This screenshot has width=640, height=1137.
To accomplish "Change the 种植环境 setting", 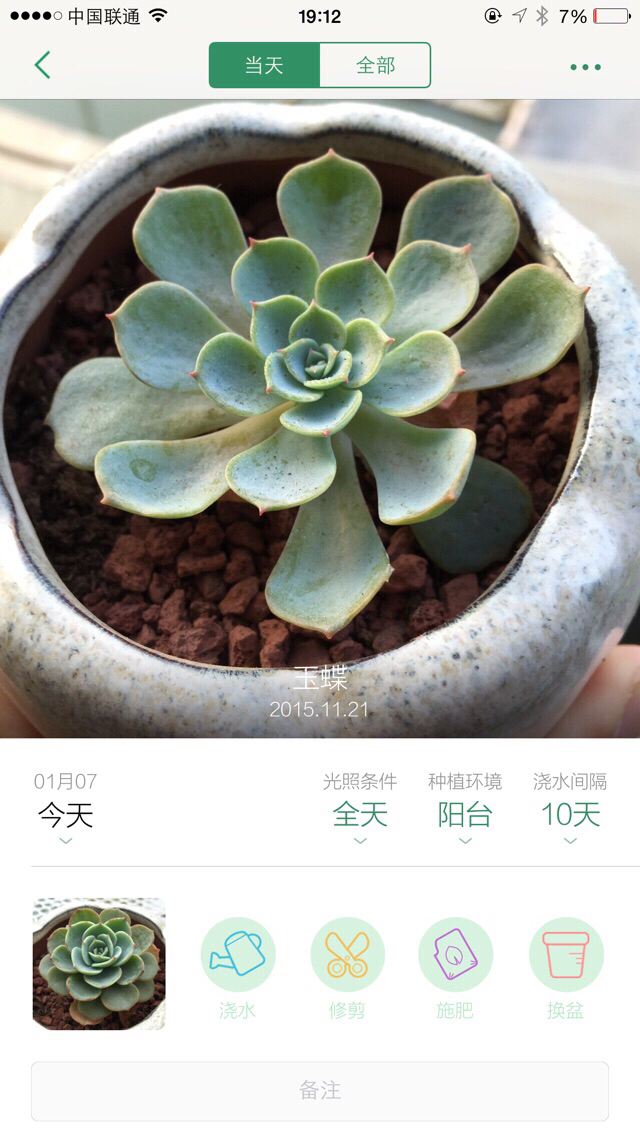I will click(x=465, y=809).
